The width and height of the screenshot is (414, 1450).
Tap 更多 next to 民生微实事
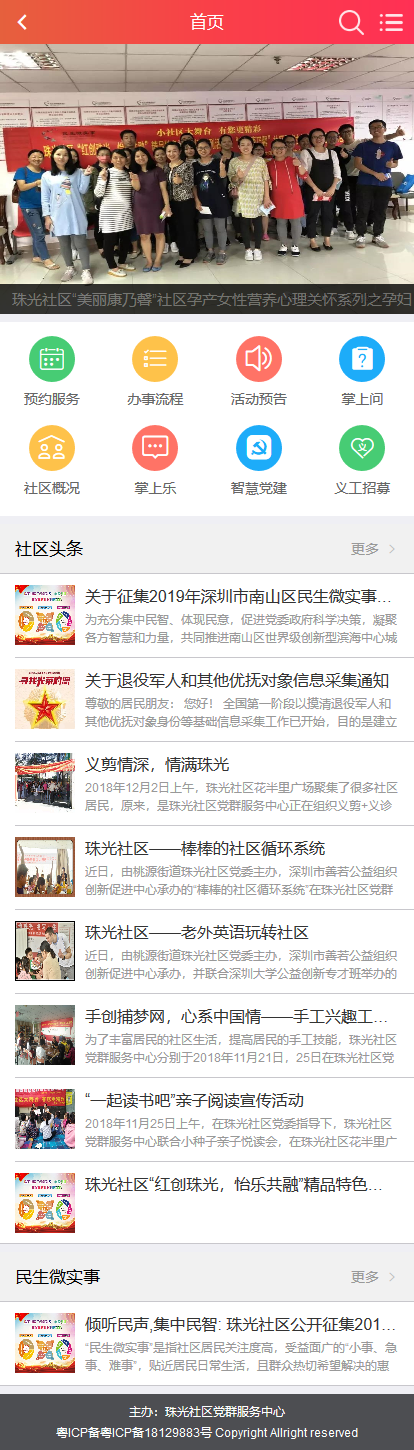click(374, 1277)
